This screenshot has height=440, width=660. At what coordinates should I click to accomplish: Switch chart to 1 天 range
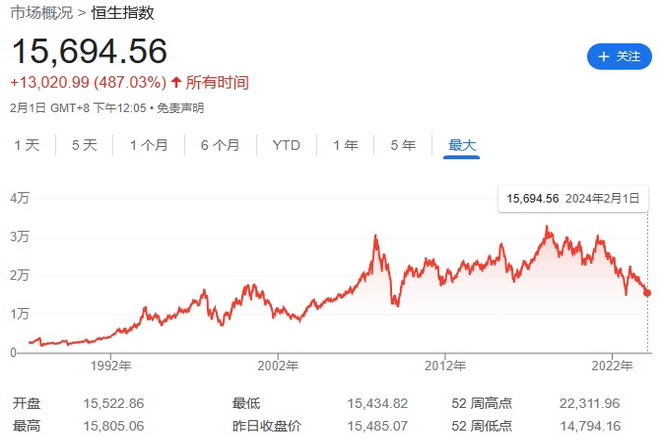click(27, 145)
